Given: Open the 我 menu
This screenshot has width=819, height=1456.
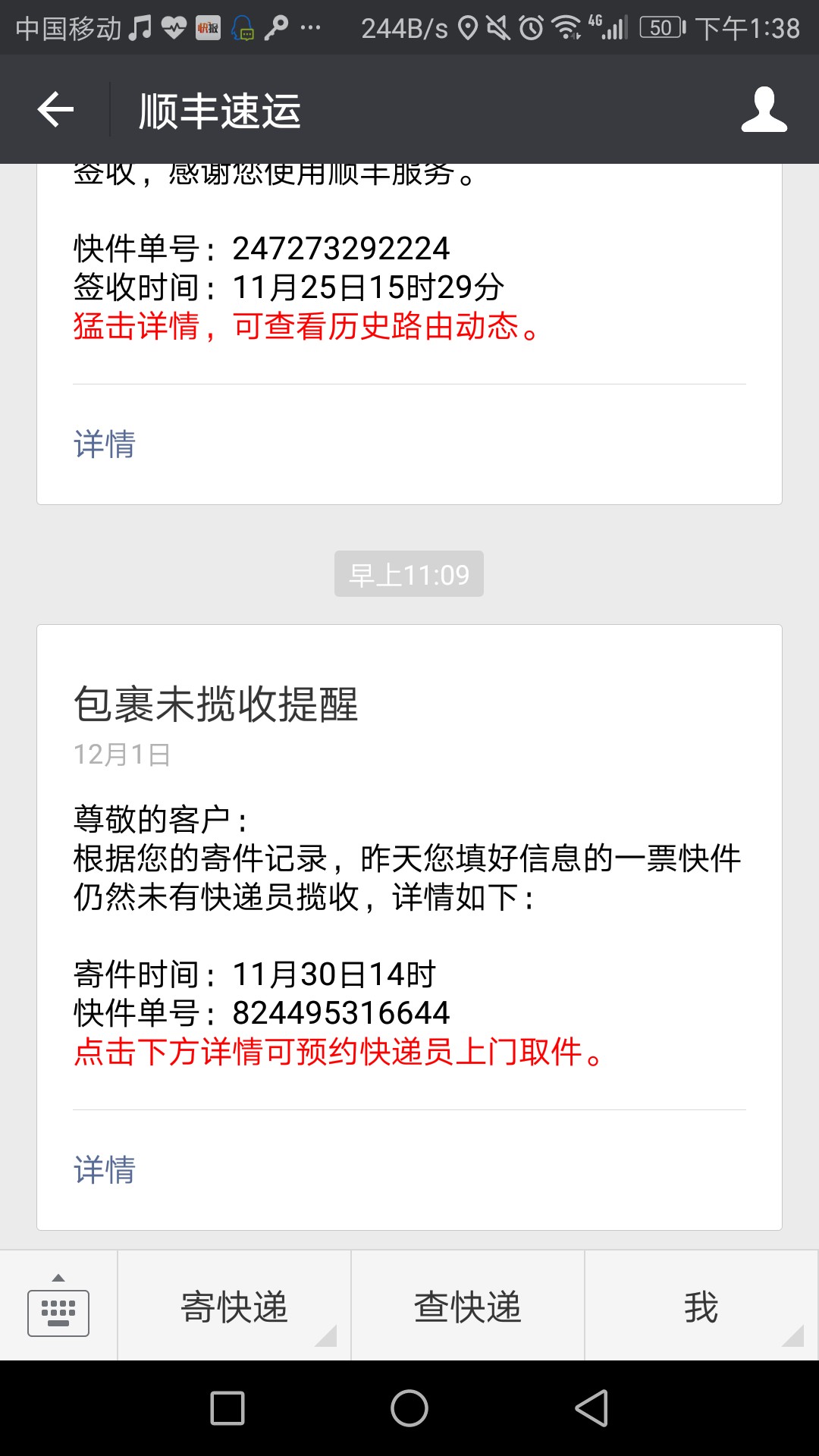Looking at the screenshot, I should (x=701, y=1307).
